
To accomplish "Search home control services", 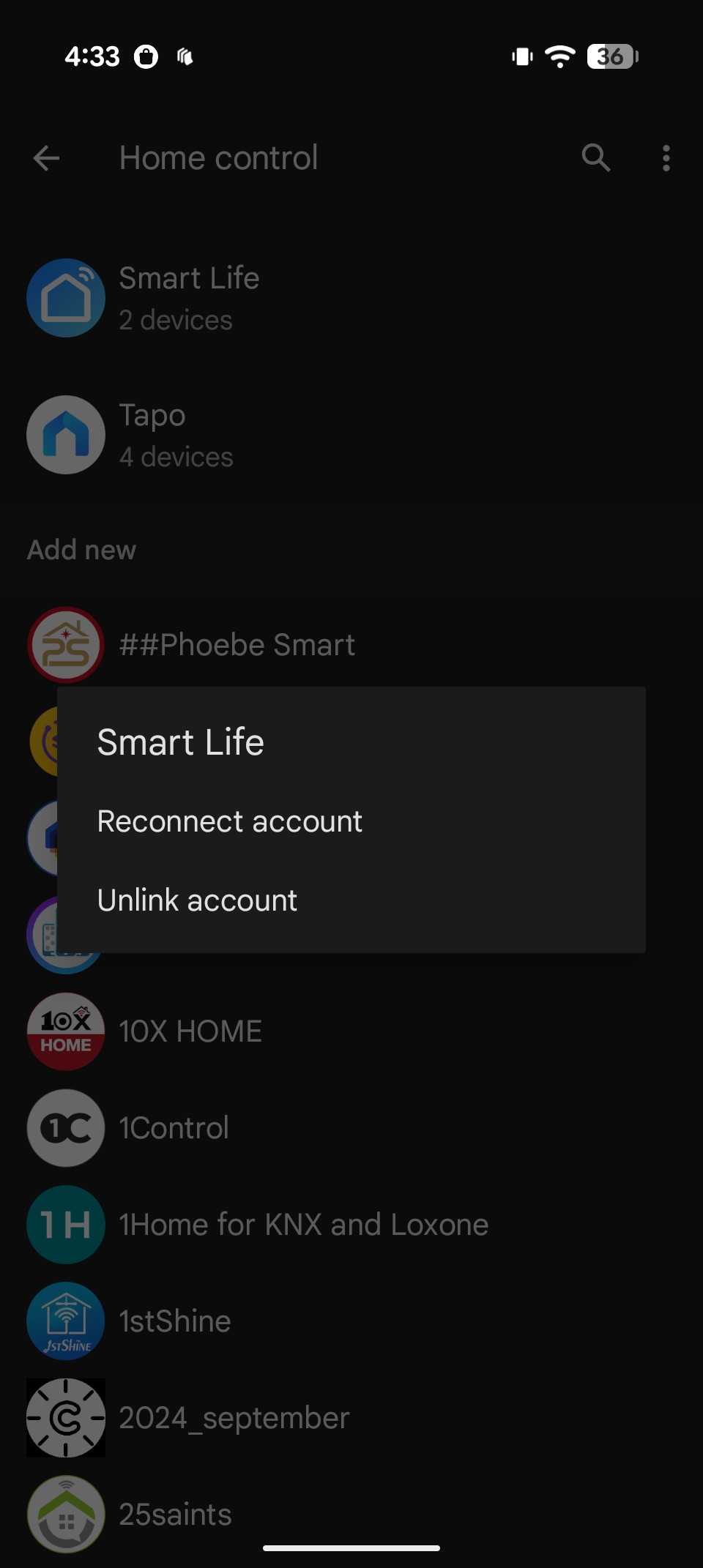I will point(595,158).
